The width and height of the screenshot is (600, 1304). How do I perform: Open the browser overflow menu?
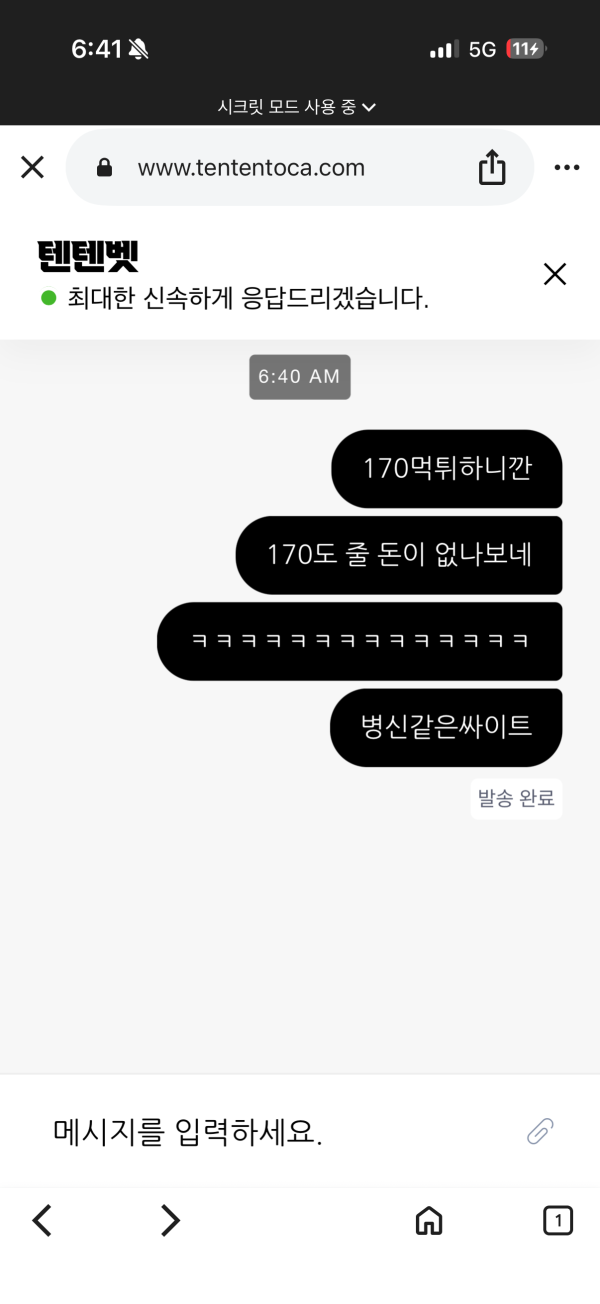(x=566, y=168)
